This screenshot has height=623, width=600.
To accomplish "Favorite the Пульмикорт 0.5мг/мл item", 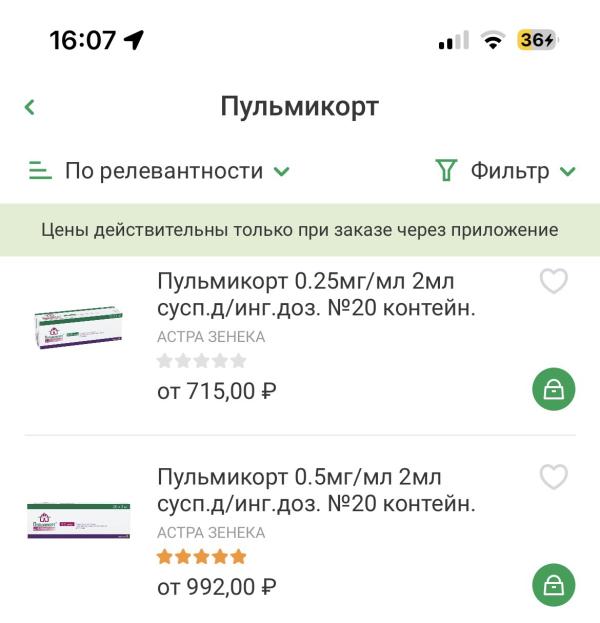I will point(554,476).
